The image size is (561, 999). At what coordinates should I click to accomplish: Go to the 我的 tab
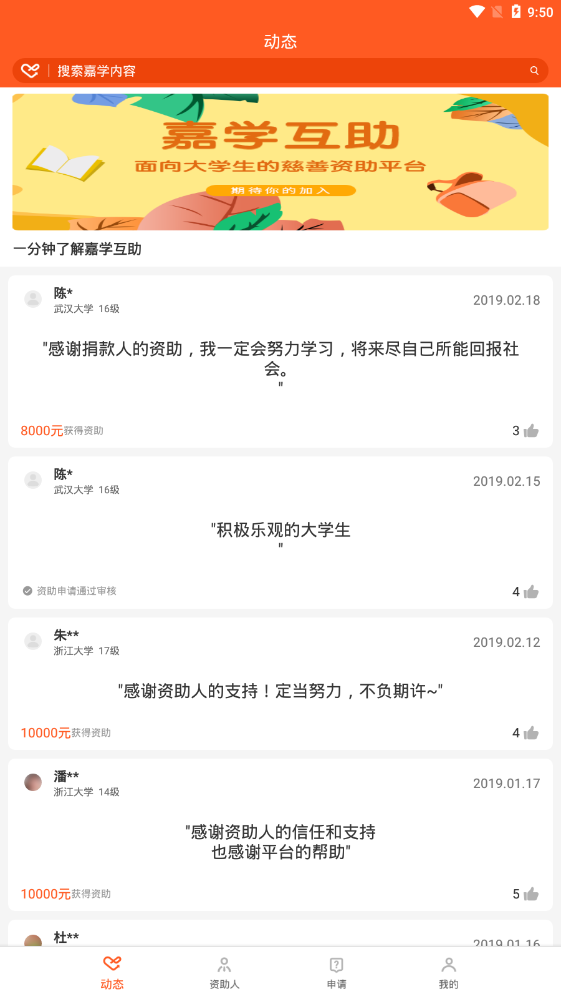pos(448,973)
